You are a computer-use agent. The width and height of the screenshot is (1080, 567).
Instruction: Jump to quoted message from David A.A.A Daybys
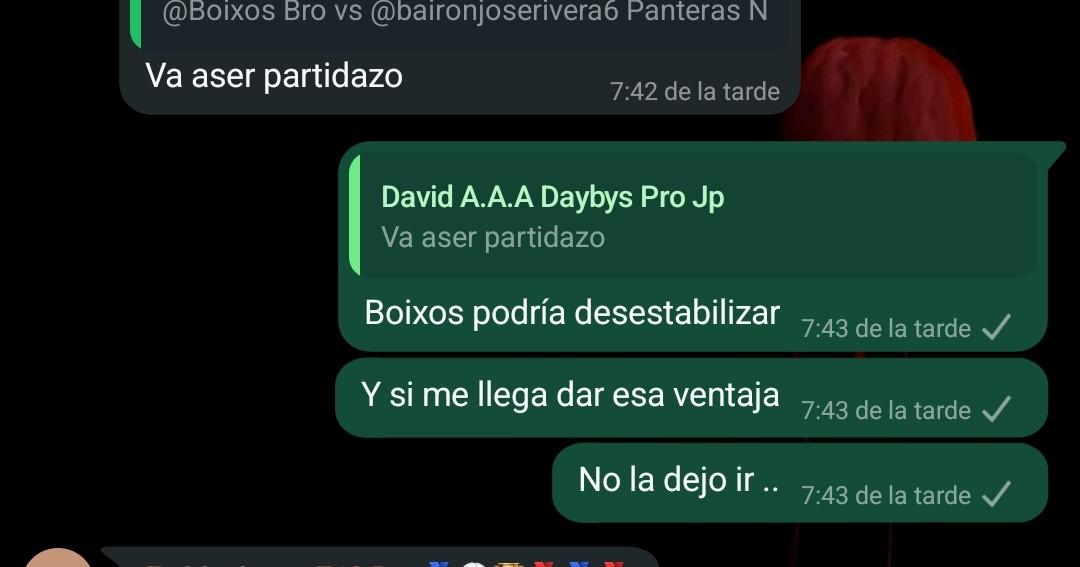(692, 216)
